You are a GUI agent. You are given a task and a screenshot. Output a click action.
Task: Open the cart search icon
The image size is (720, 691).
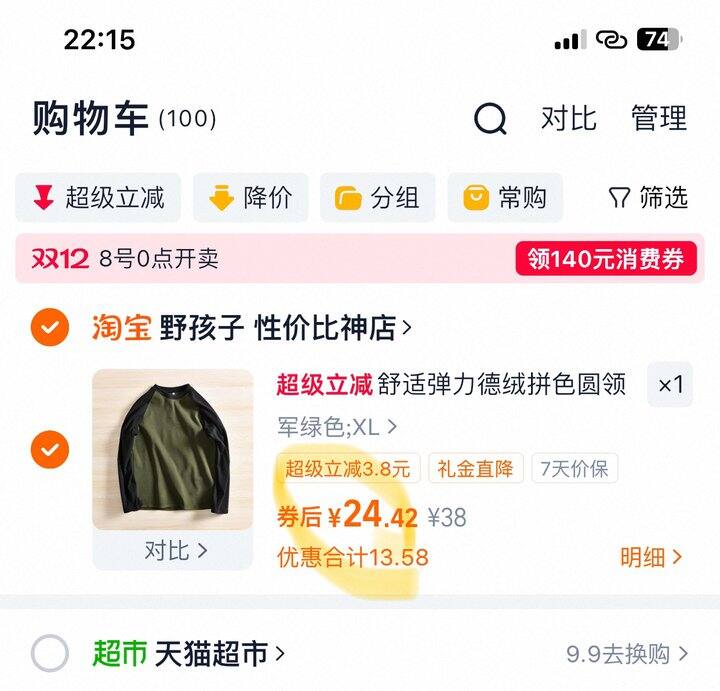(490, 119)
